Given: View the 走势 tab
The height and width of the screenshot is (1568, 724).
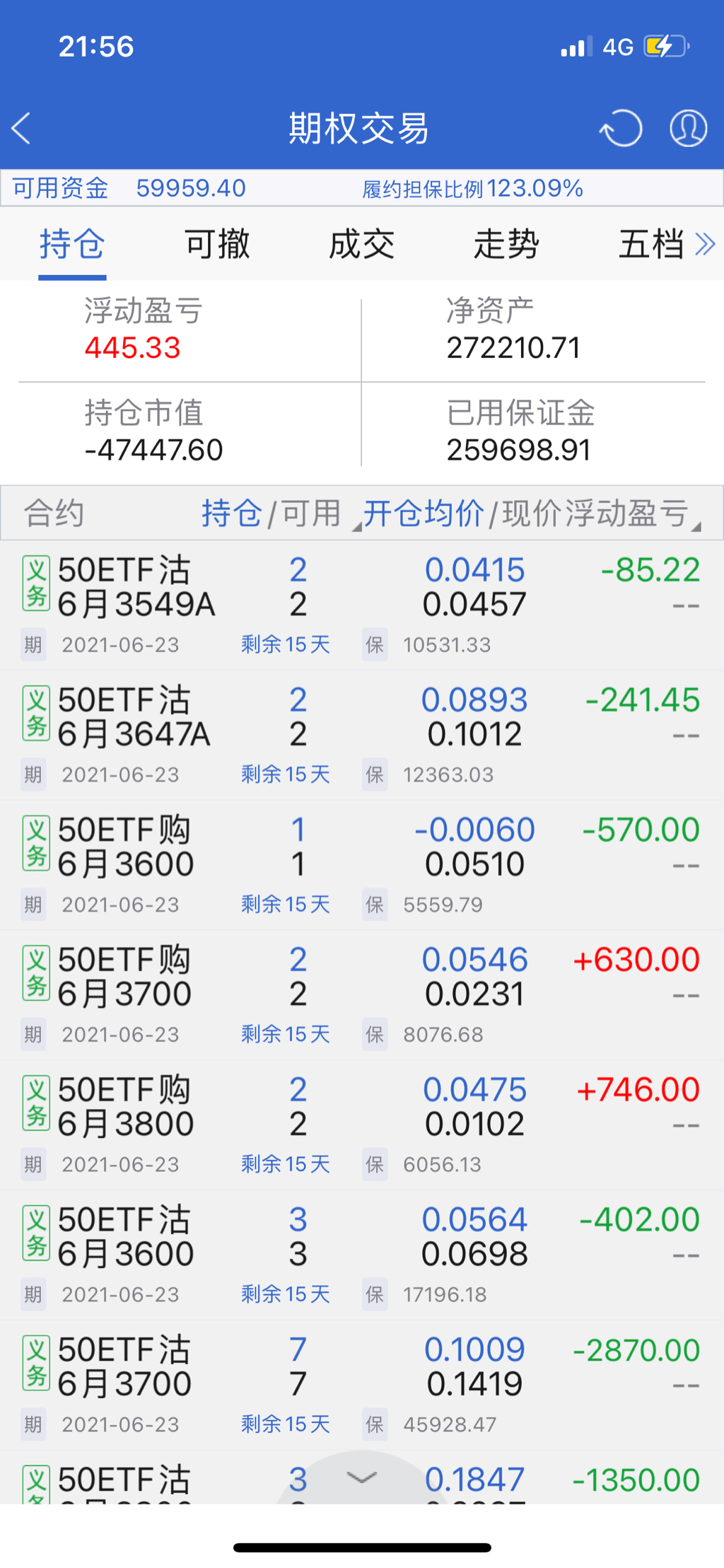Looking at the screenshot, I should [506, 245].
